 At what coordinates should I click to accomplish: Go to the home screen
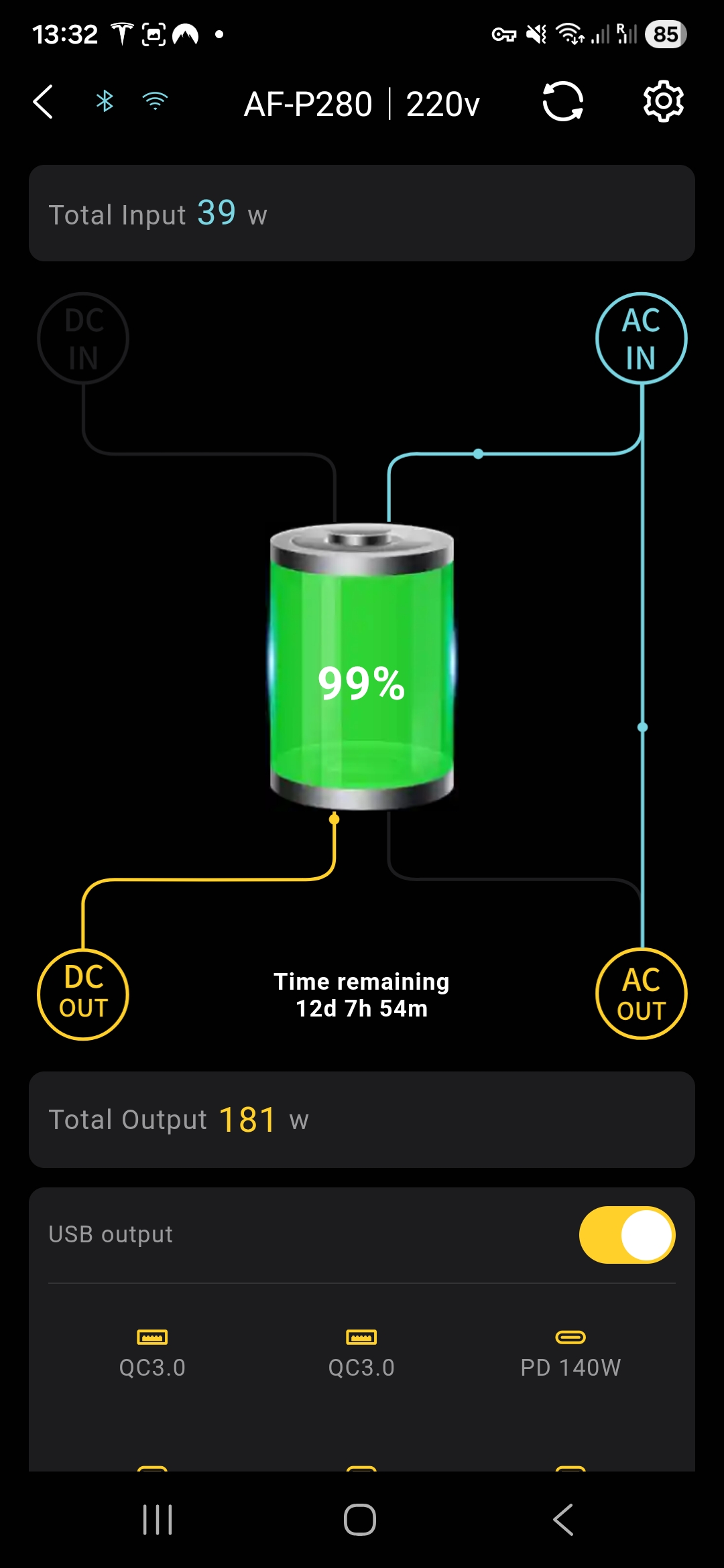click(360, 1520)
